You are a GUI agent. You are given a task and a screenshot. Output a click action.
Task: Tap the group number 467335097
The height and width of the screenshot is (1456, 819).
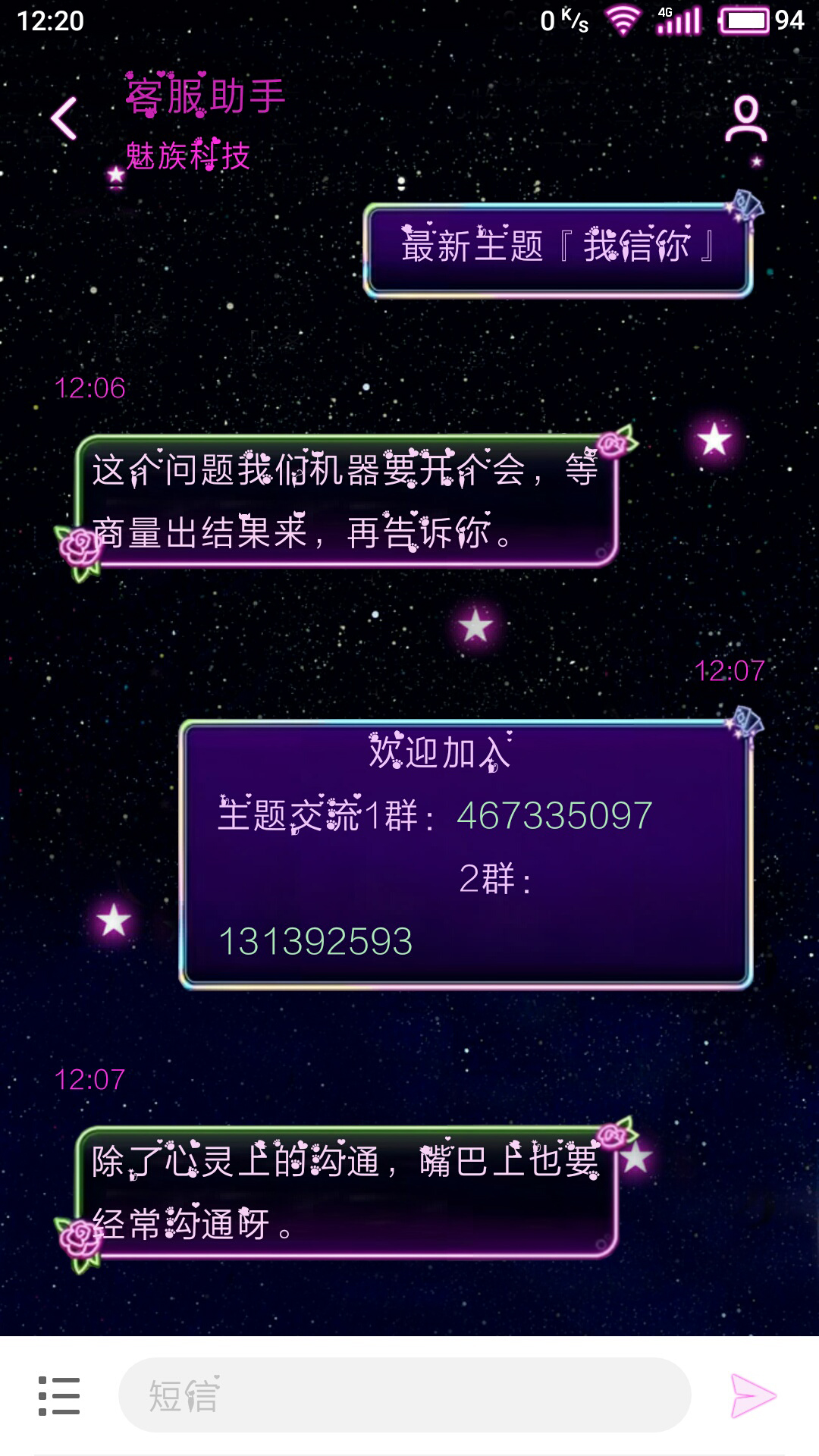[x=554, y=816]
